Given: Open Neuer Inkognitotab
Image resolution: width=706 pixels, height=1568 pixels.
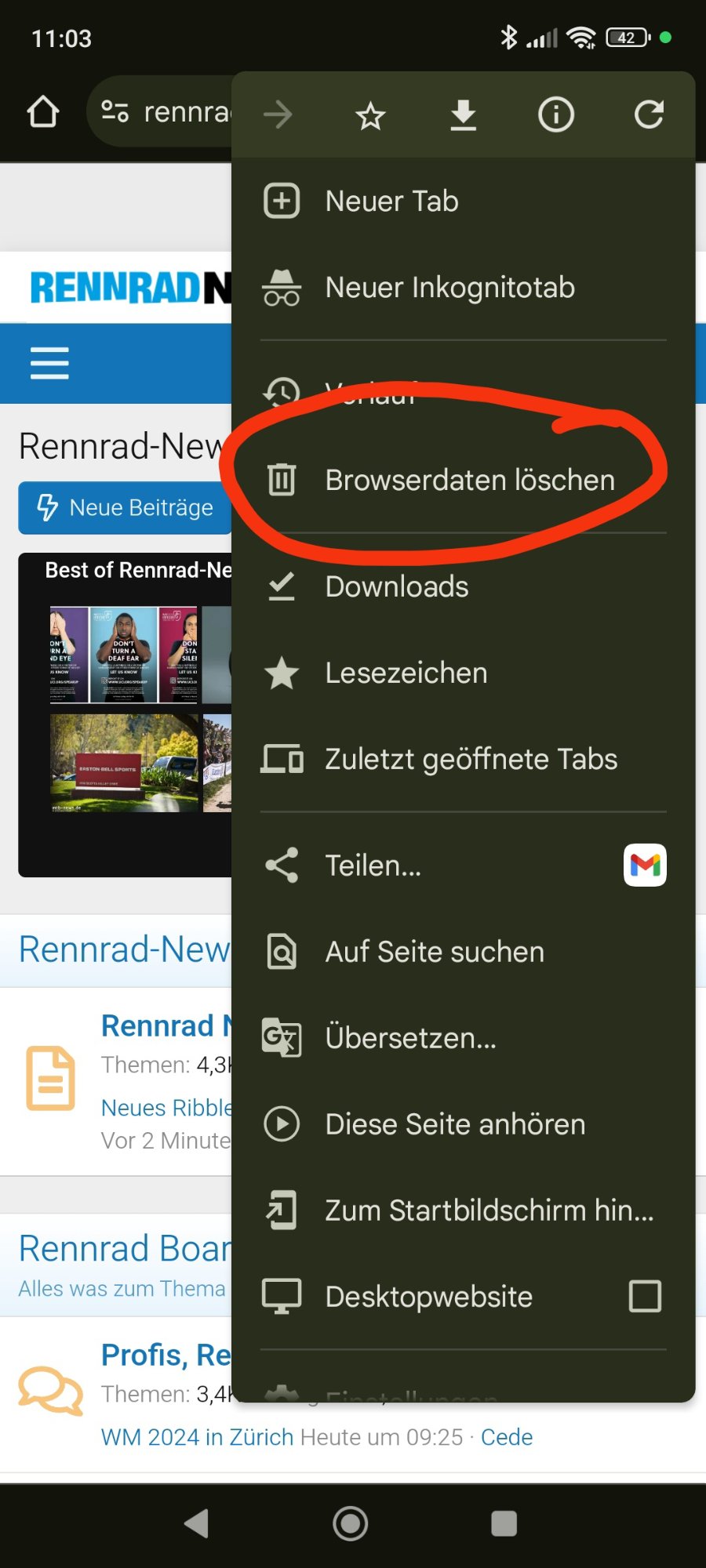Looking at the screenshot, I should 449,288.
